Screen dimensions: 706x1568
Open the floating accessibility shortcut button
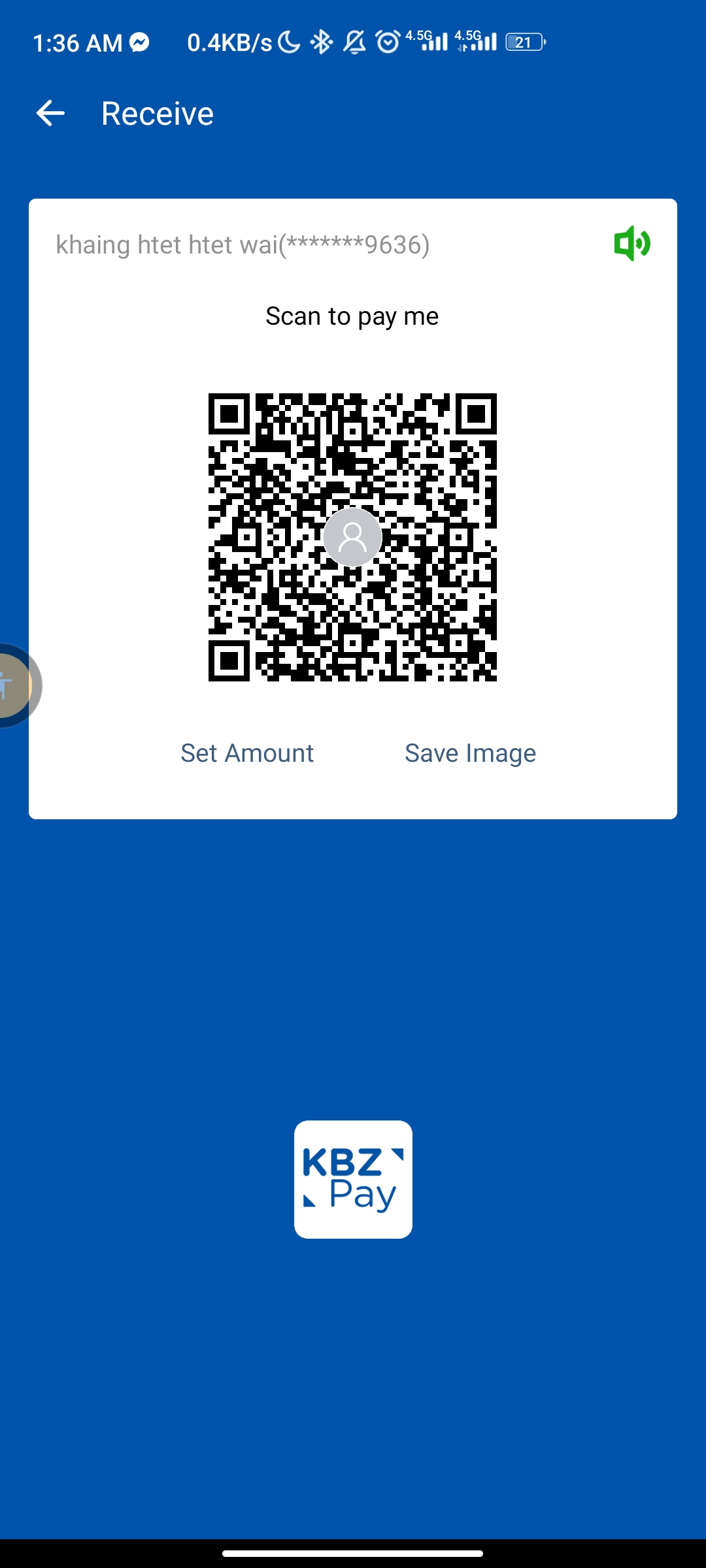14,685
